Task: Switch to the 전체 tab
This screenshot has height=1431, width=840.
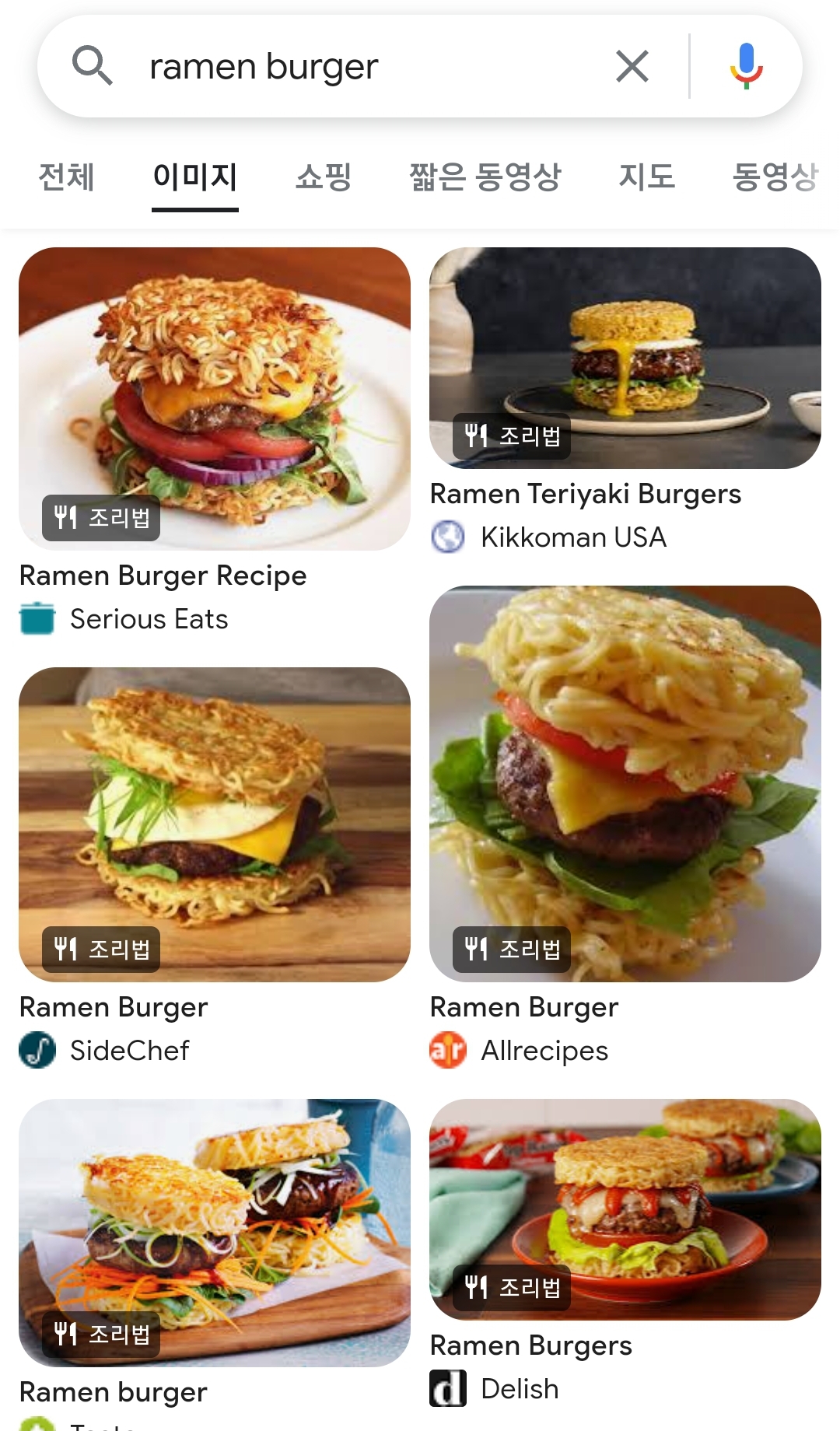Action: [67, 177]
